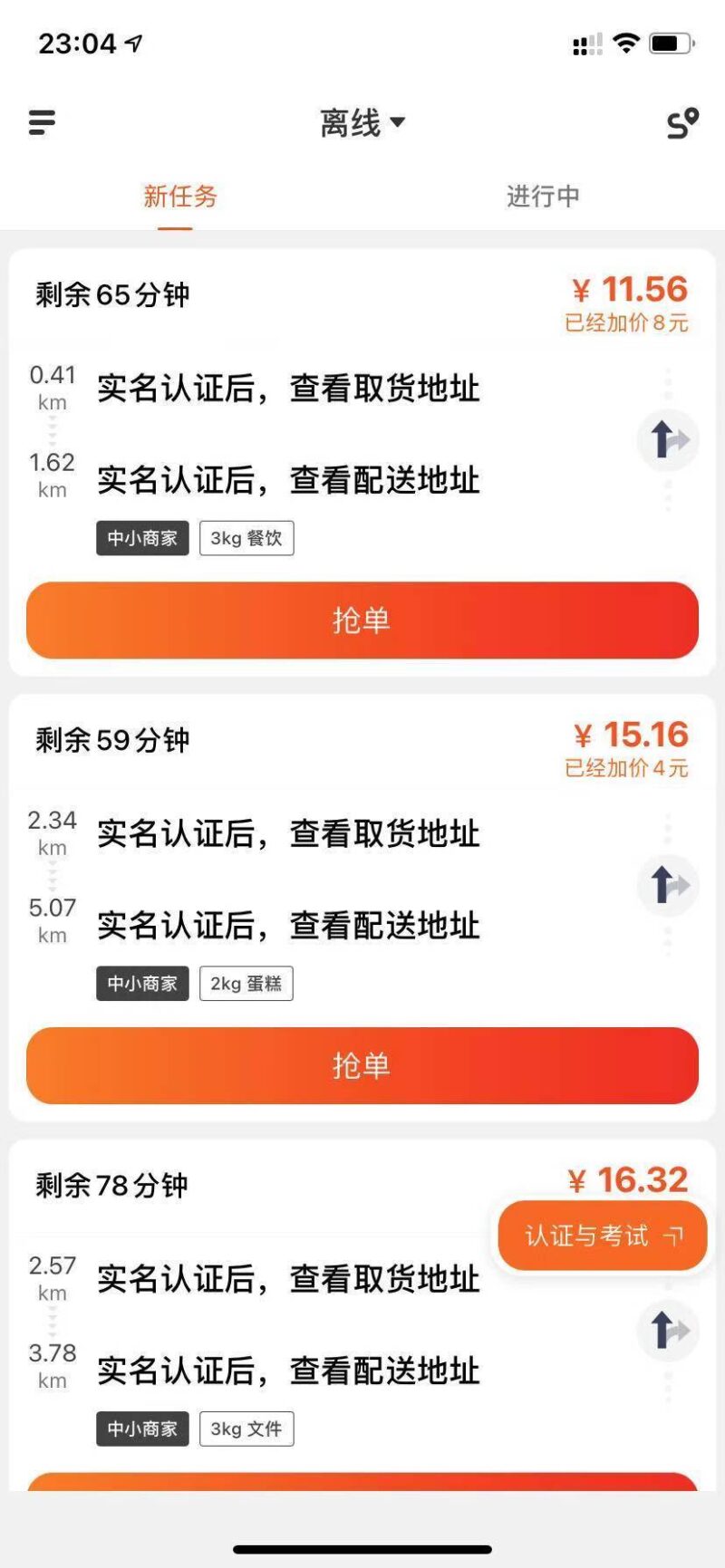Tap the 3kg 餐饮 label on the first order
The image size is (725, 1568).
coord(246,538)
